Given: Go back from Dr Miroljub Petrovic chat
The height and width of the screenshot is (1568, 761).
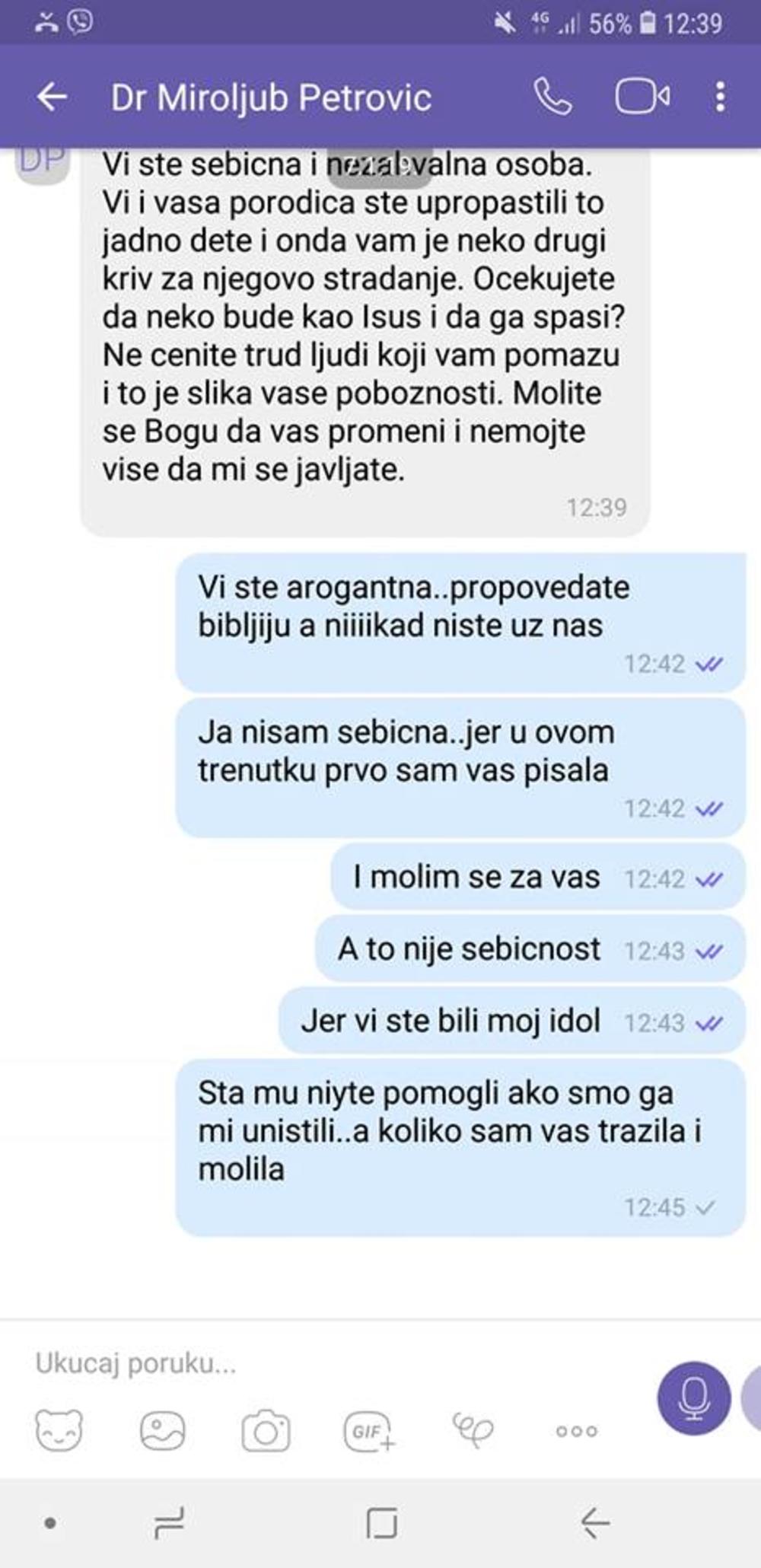Looking at the screenshot, I should pyautogui.click(x=52, y=97).
